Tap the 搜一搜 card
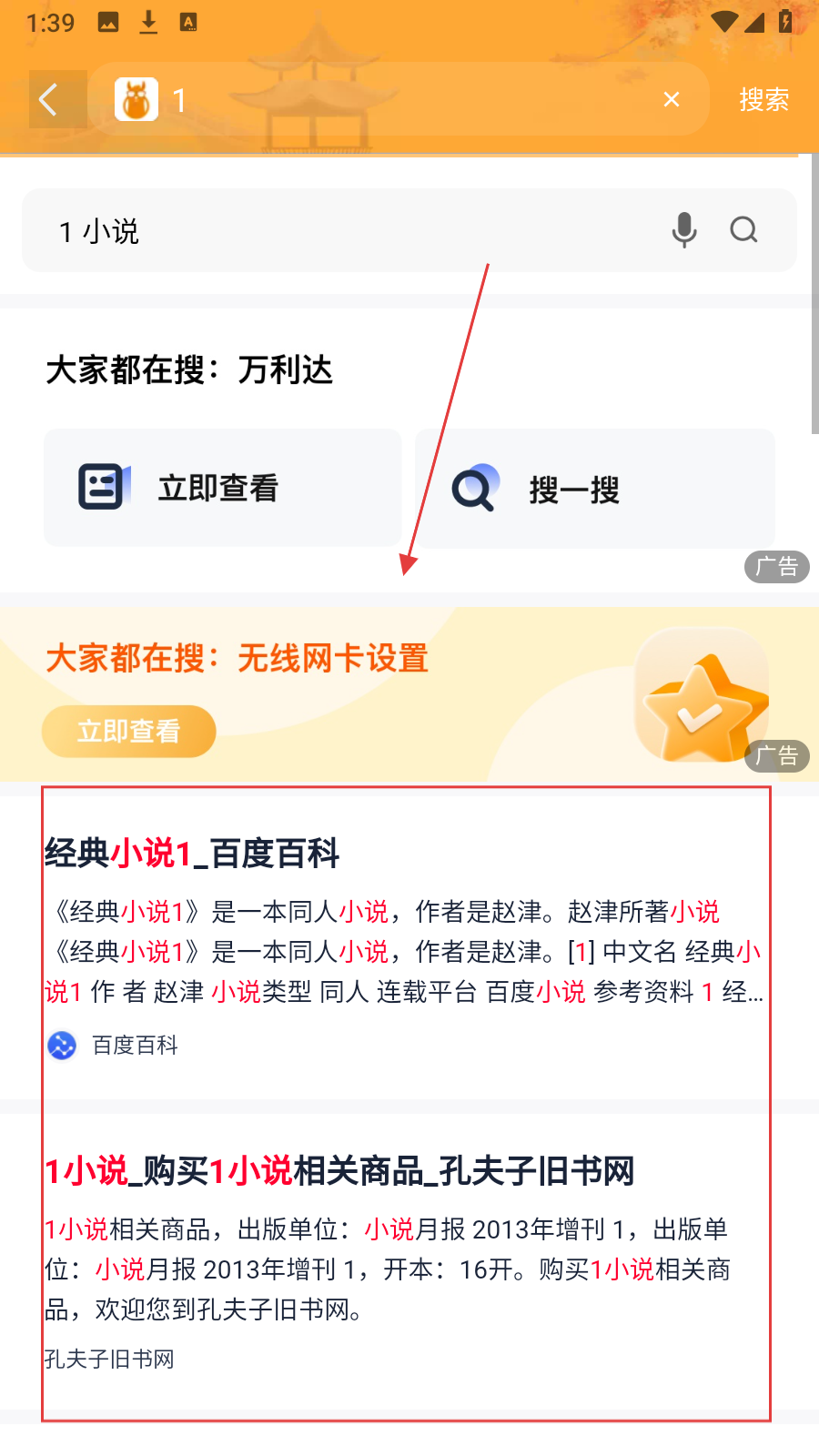Image resolution: width=819 pixels, height=1456 pixels. coord(594,490)
